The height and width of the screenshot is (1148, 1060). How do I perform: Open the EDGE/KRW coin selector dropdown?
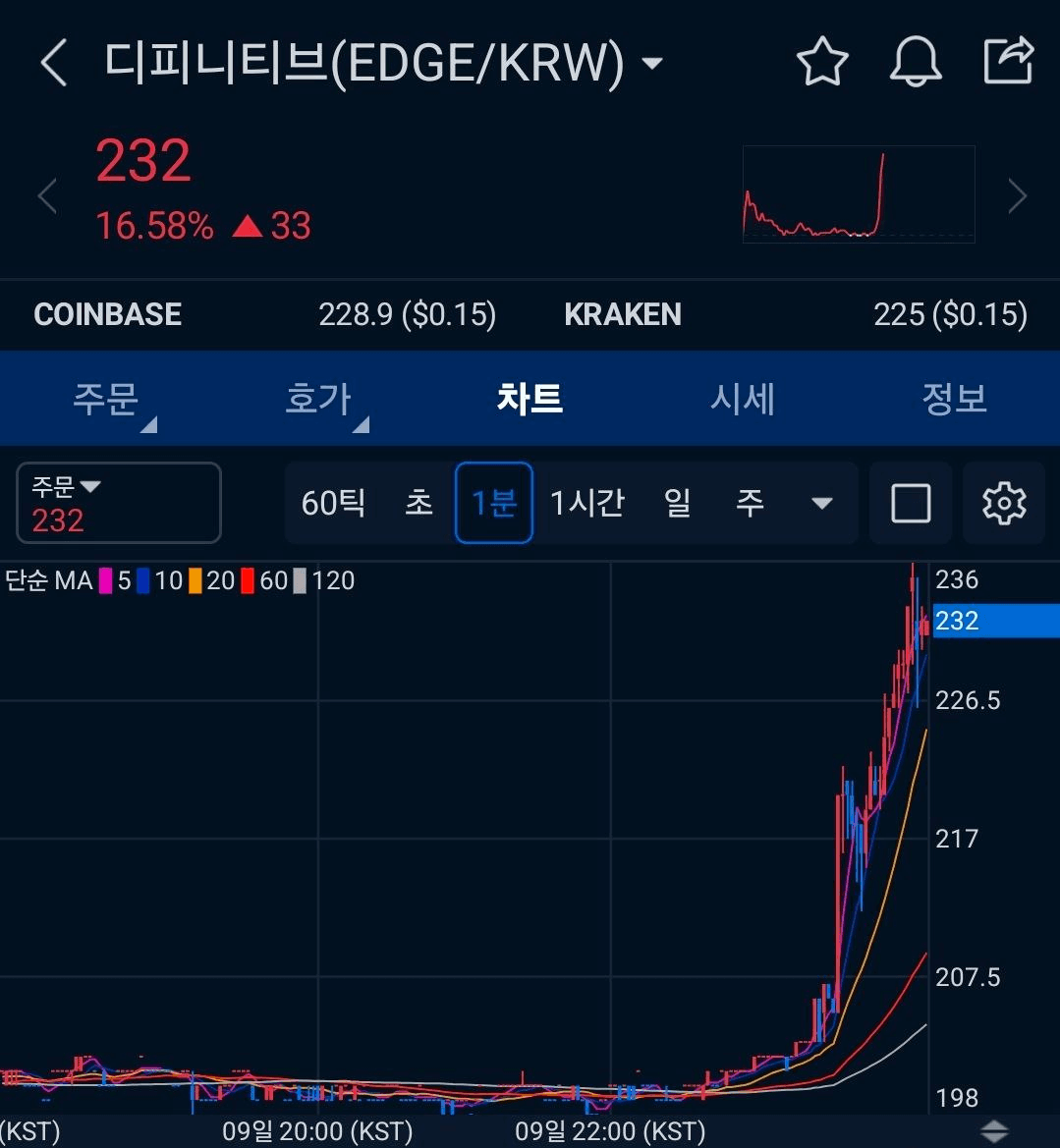click(651, 61)
